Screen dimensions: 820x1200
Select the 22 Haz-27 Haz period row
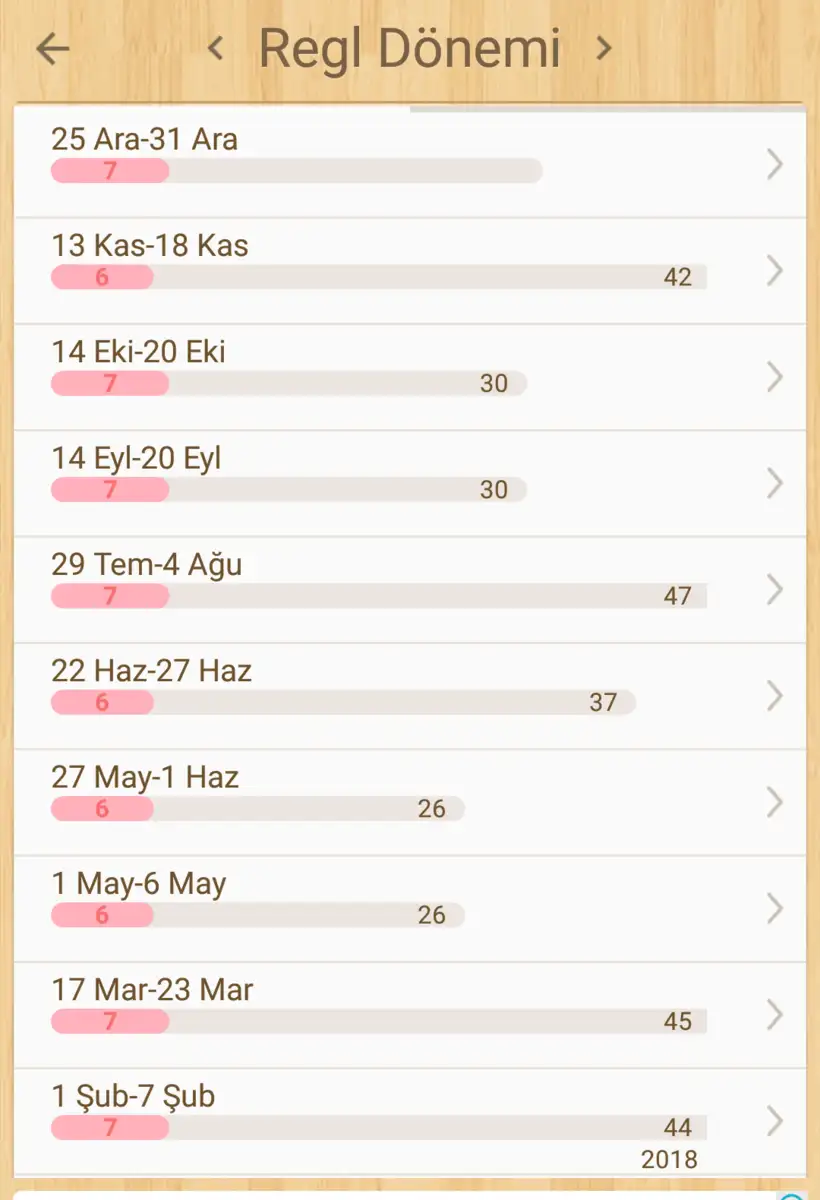click(x=410, y=696)
